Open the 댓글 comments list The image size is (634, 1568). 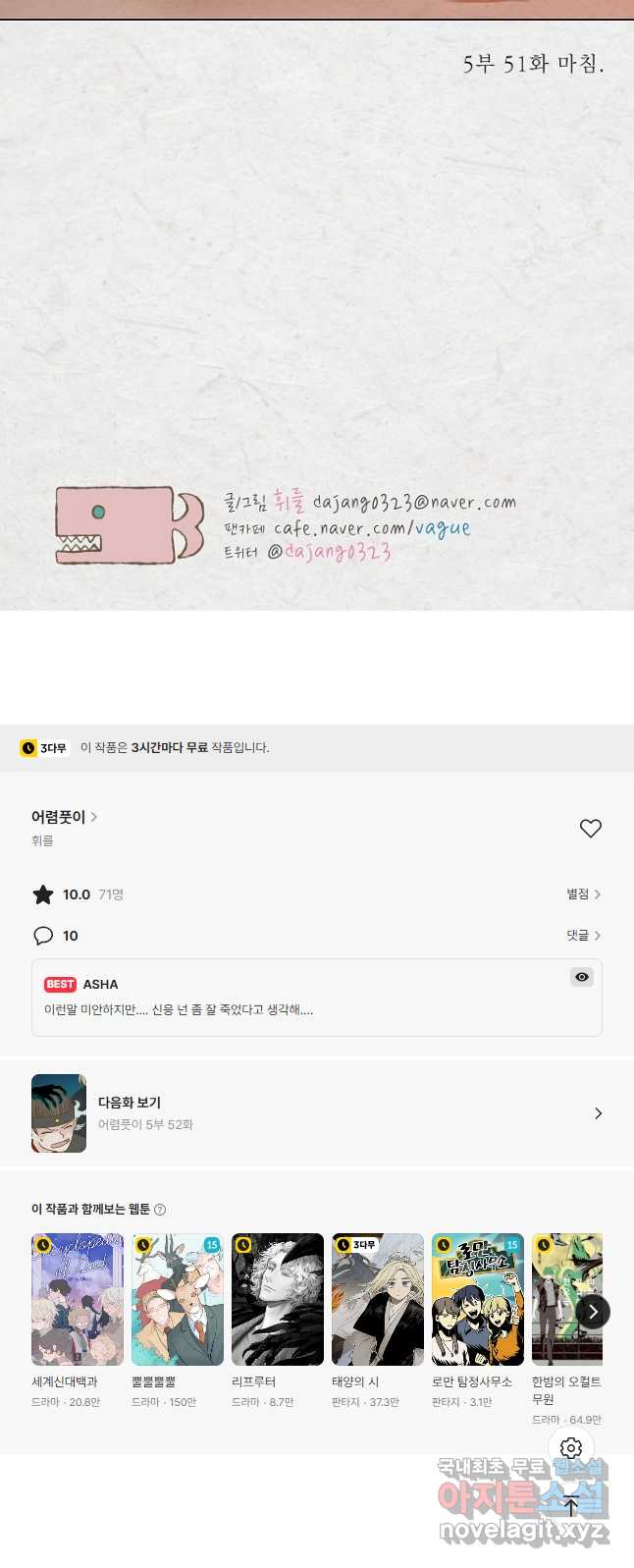[x=583, y=936]
